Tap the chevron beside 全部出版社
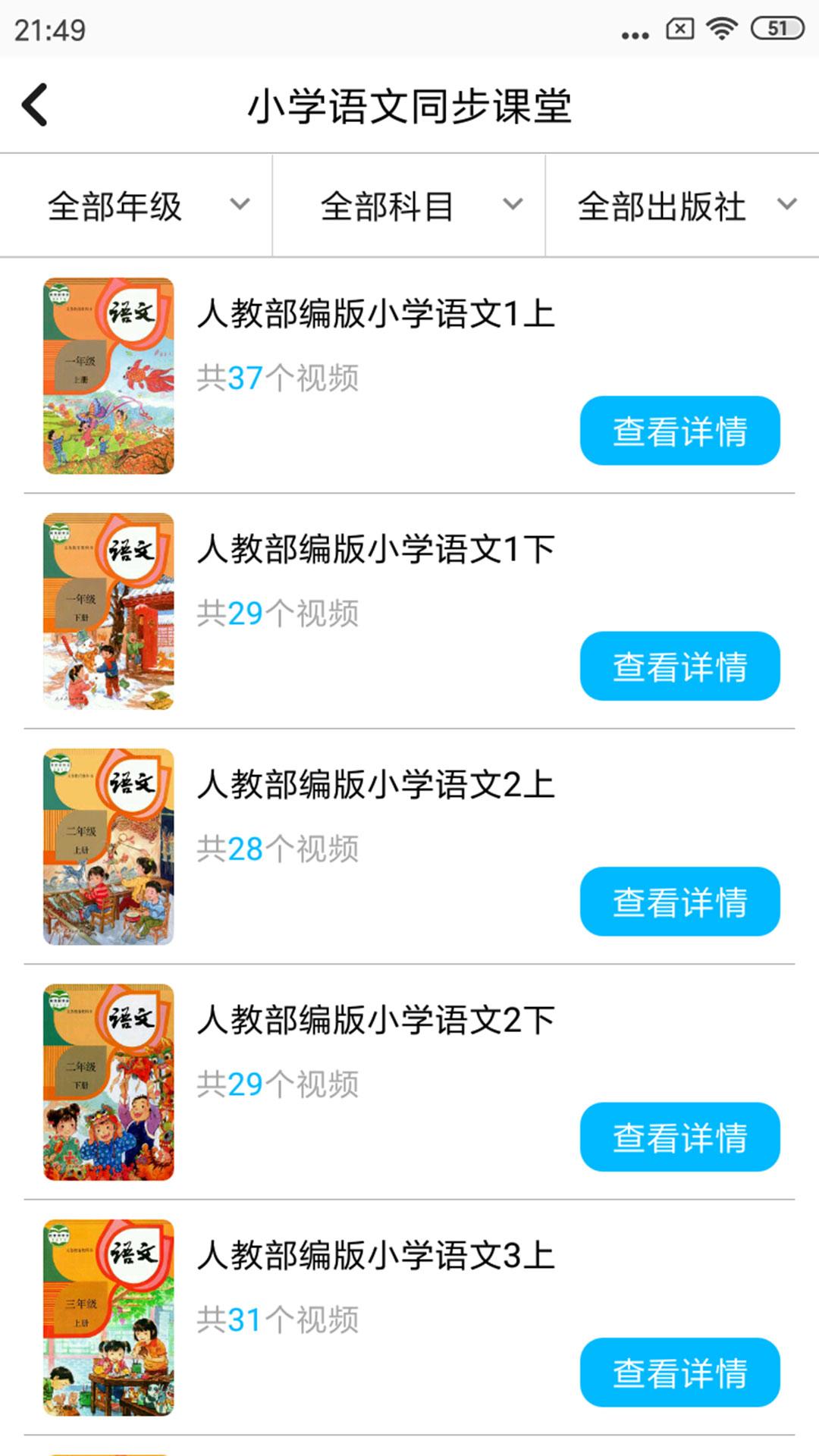Screen dimensions: 819x1456 [x=787, y=205]
